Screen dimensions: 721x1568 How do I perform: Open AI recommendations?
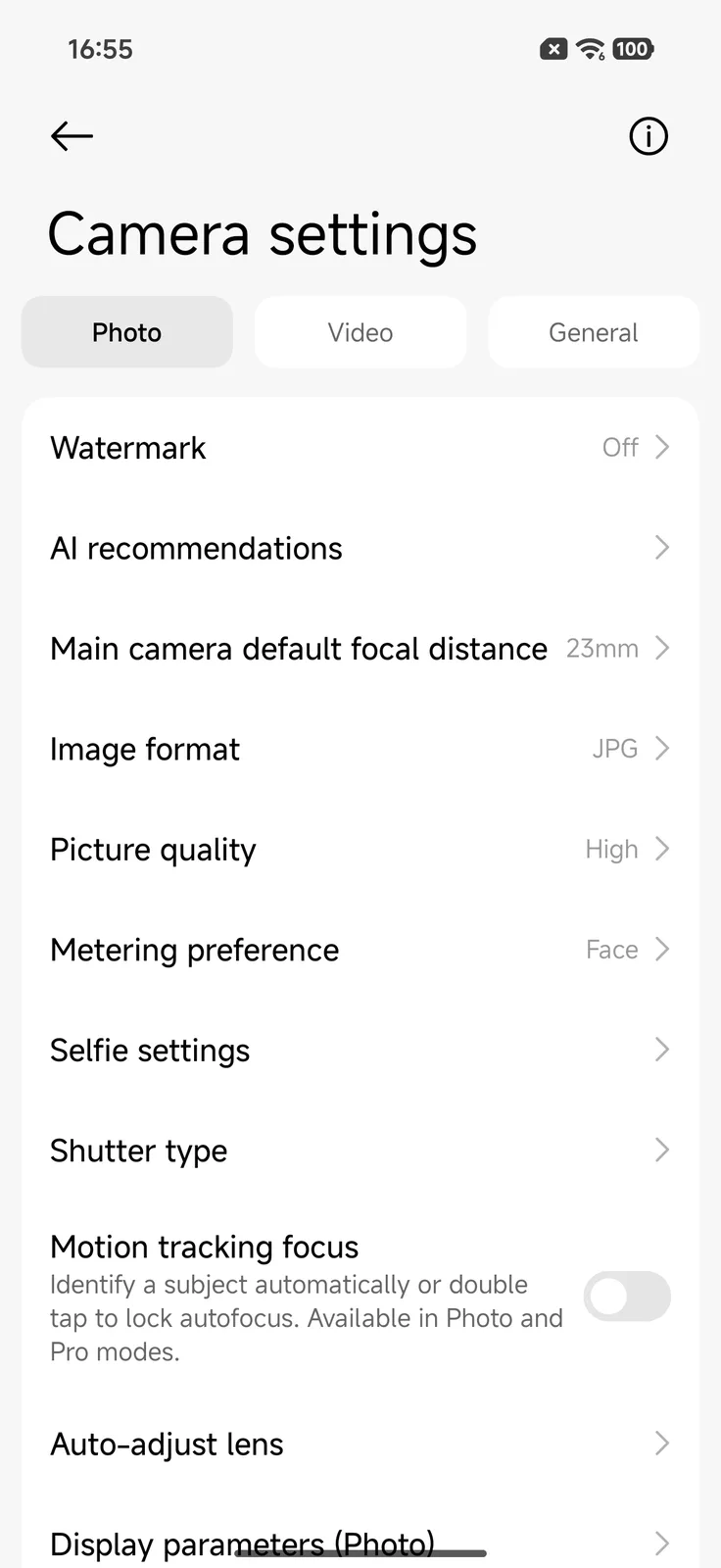click(x=360, y=548)
